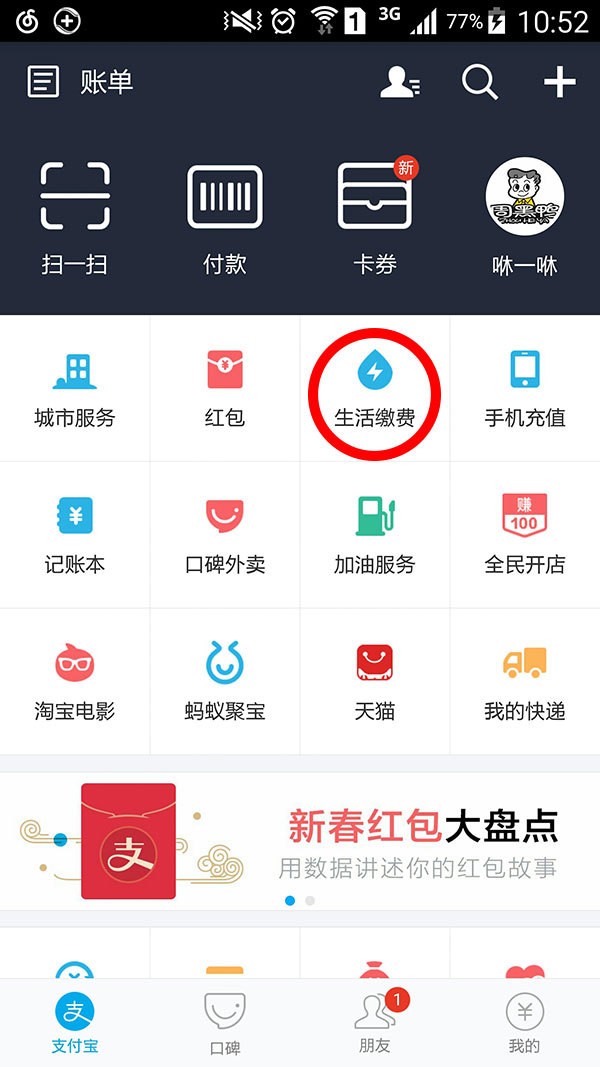
Task: Open 手机充值 phone top-up
Action: [x=525, y=390]
